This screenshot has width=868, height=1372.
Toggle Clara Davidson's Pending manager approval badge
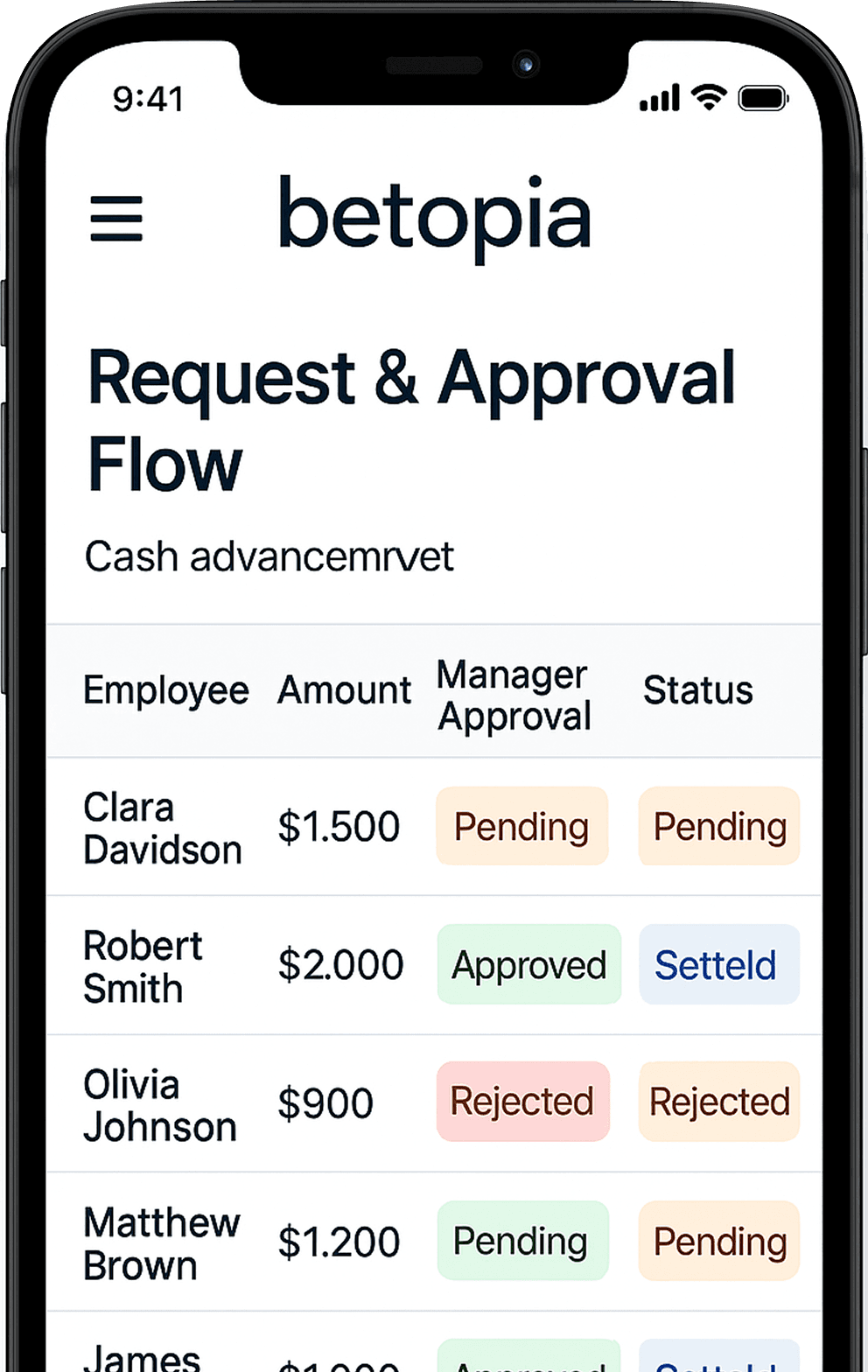[x=521, y=826]
